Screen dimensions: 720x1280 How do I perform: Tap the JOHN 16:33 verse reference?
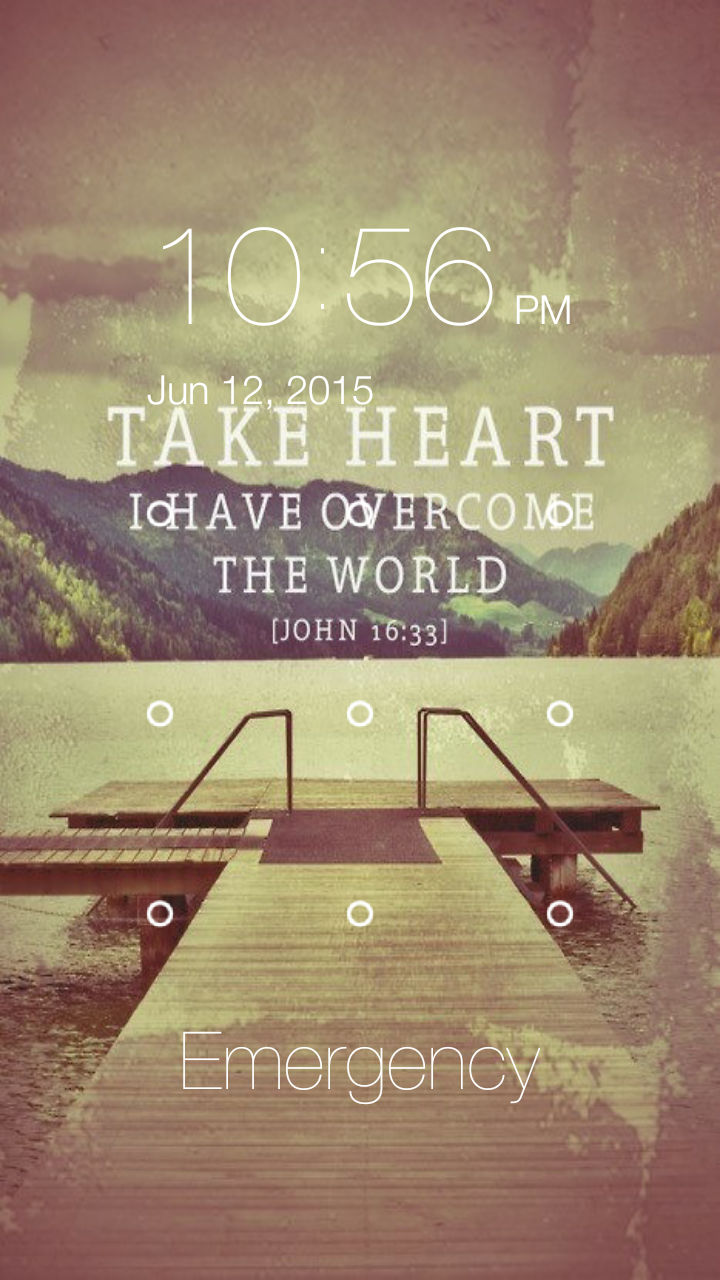click(x=360, y=632)
